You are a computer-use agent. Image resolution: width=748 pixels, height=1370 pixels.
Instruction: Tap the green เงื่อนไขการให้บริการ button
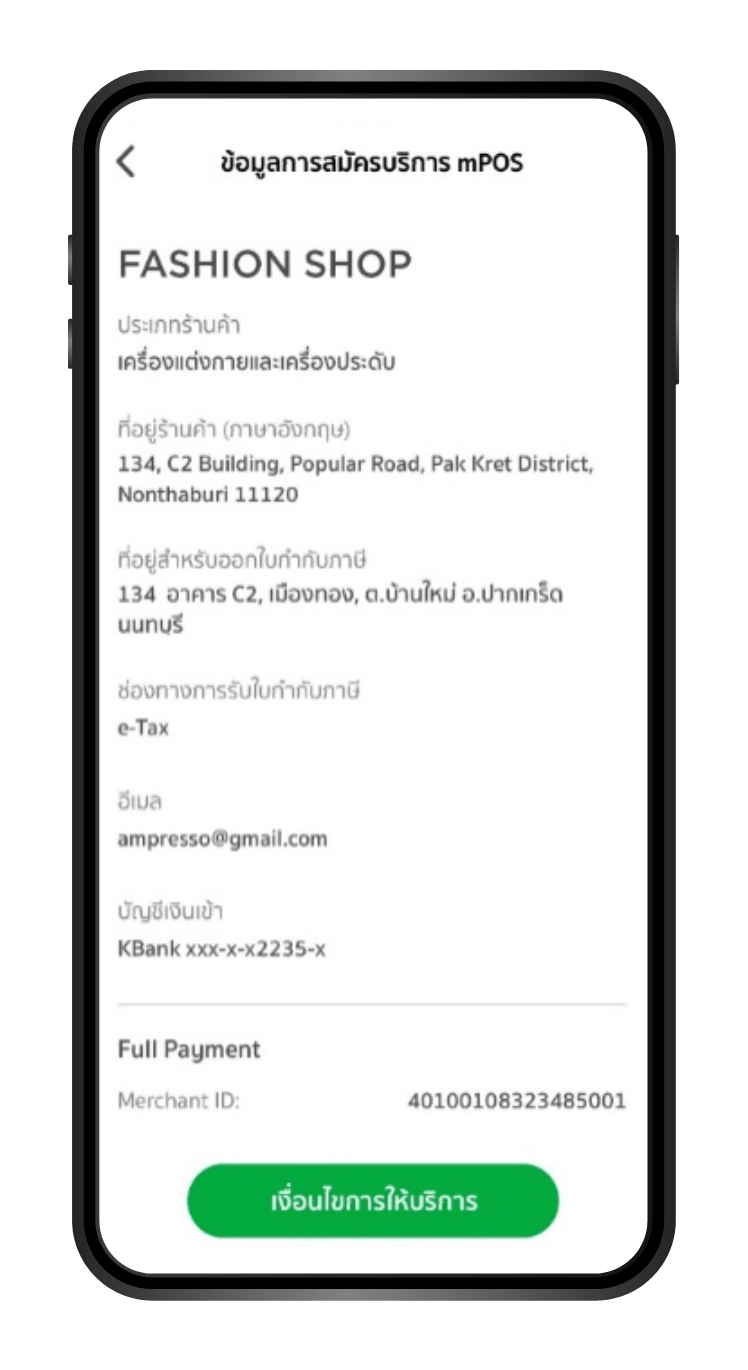click(373, 1201)
